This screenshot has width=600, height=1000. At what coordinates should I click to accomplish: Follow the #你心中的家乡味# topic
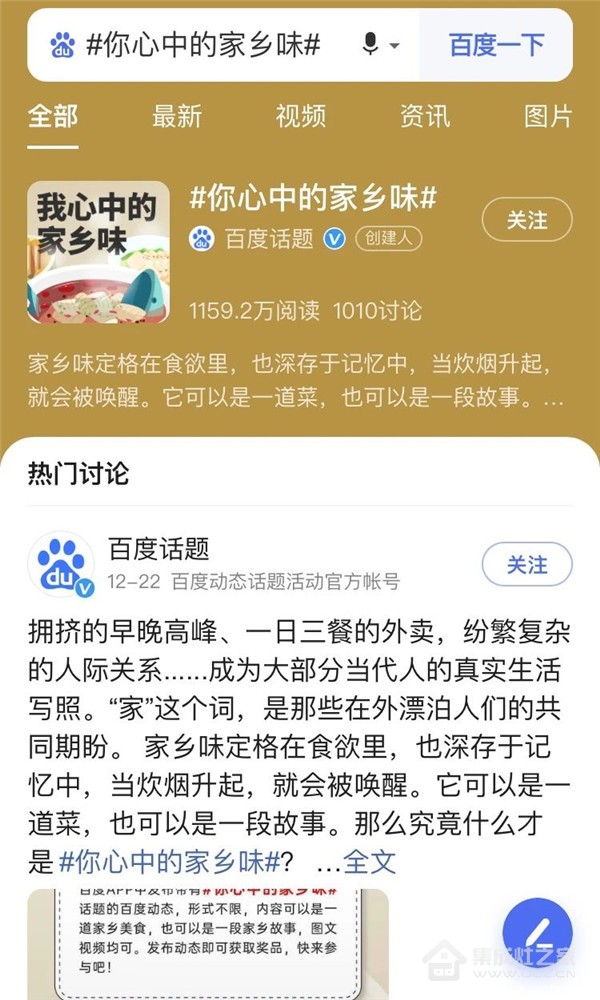pos(527,220)
